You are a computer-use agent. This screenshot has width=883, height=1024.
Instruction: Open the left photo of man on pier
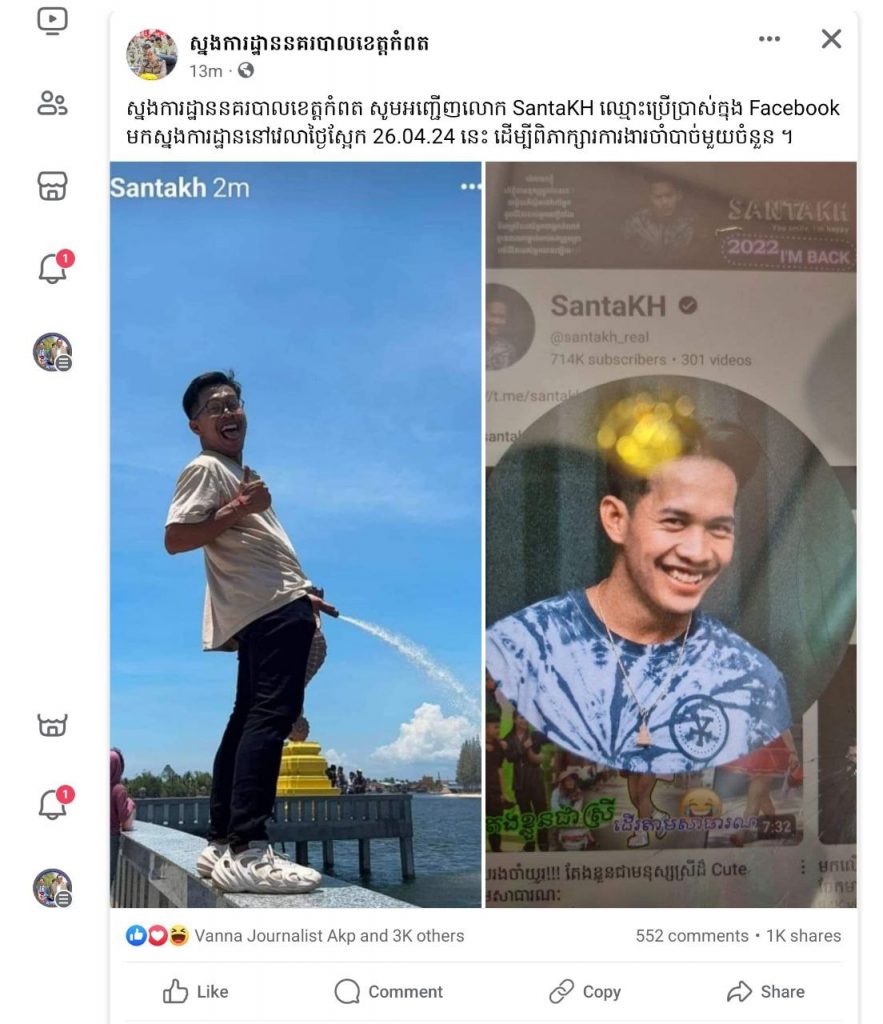point(295,534)
